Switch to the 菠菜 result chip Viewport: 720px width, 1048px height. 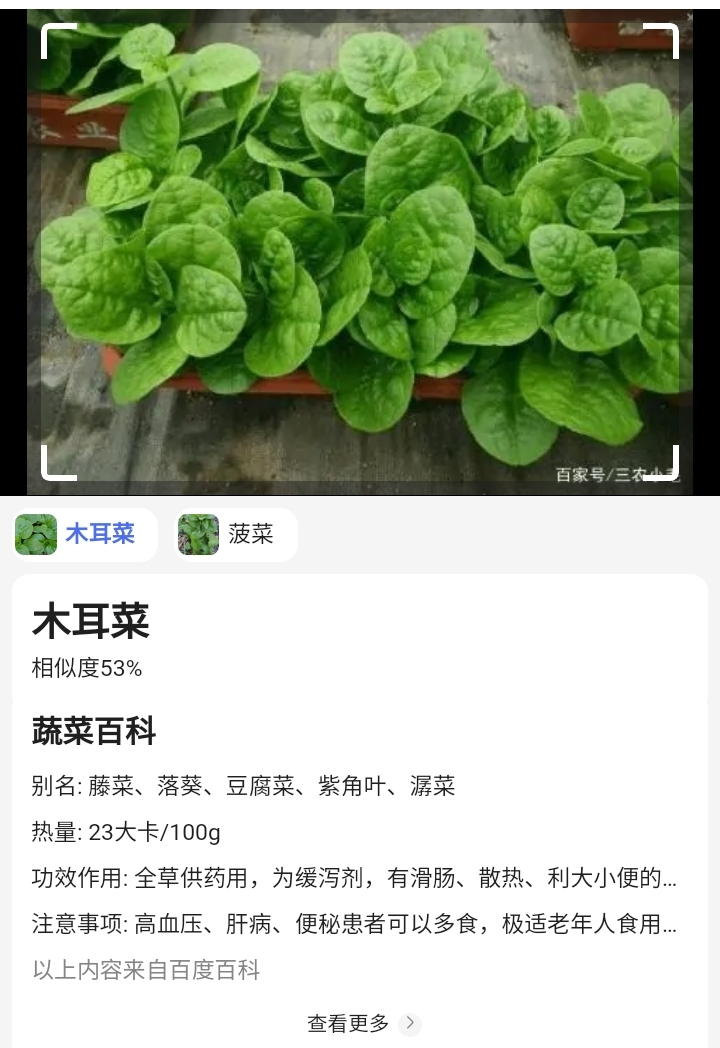[x=237, y=534]
